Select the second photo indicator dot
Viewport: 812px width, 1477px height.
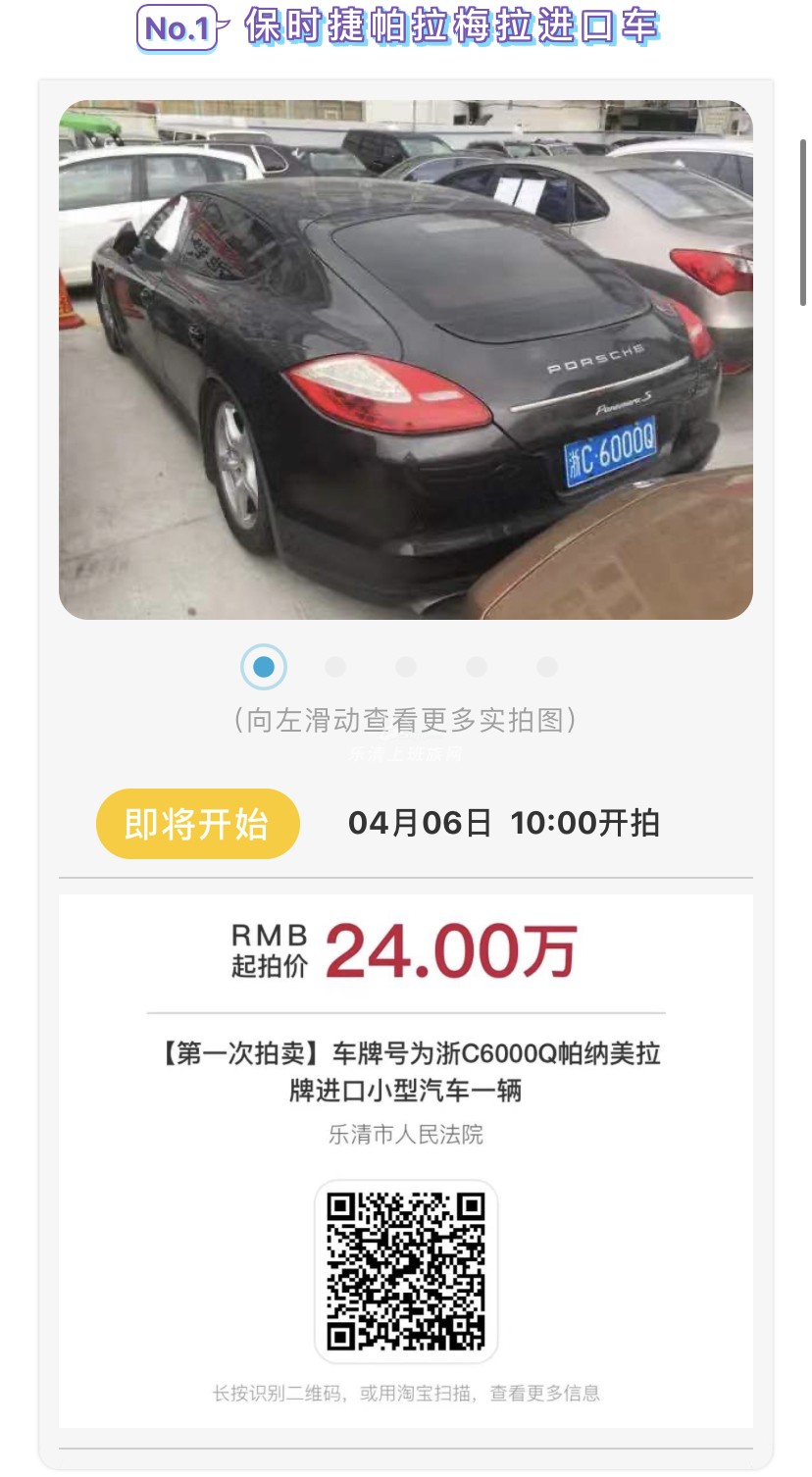click(x=335, y=667)
